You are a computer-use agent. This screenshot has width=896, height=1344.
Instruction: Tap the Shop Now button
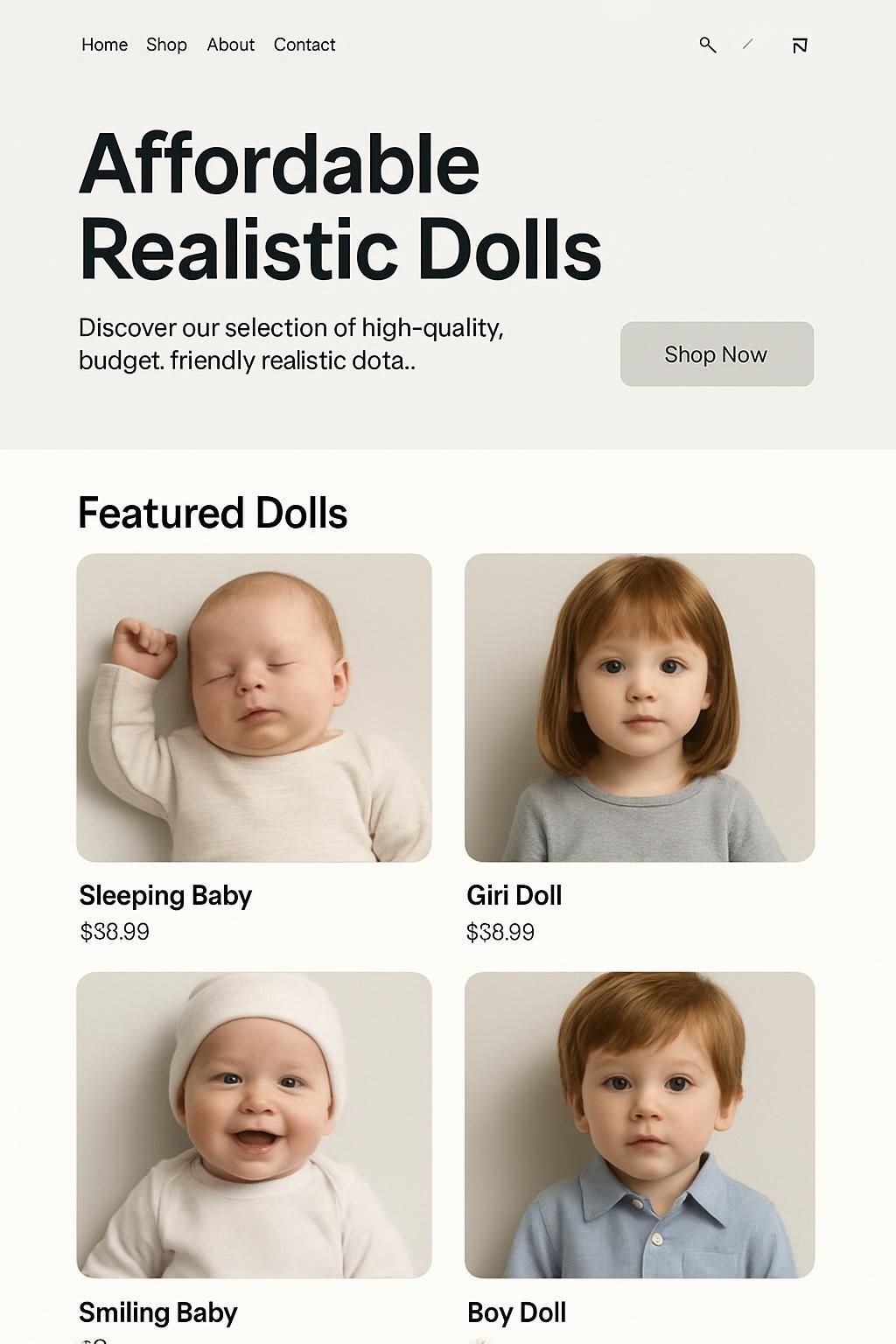click(717, 354)
